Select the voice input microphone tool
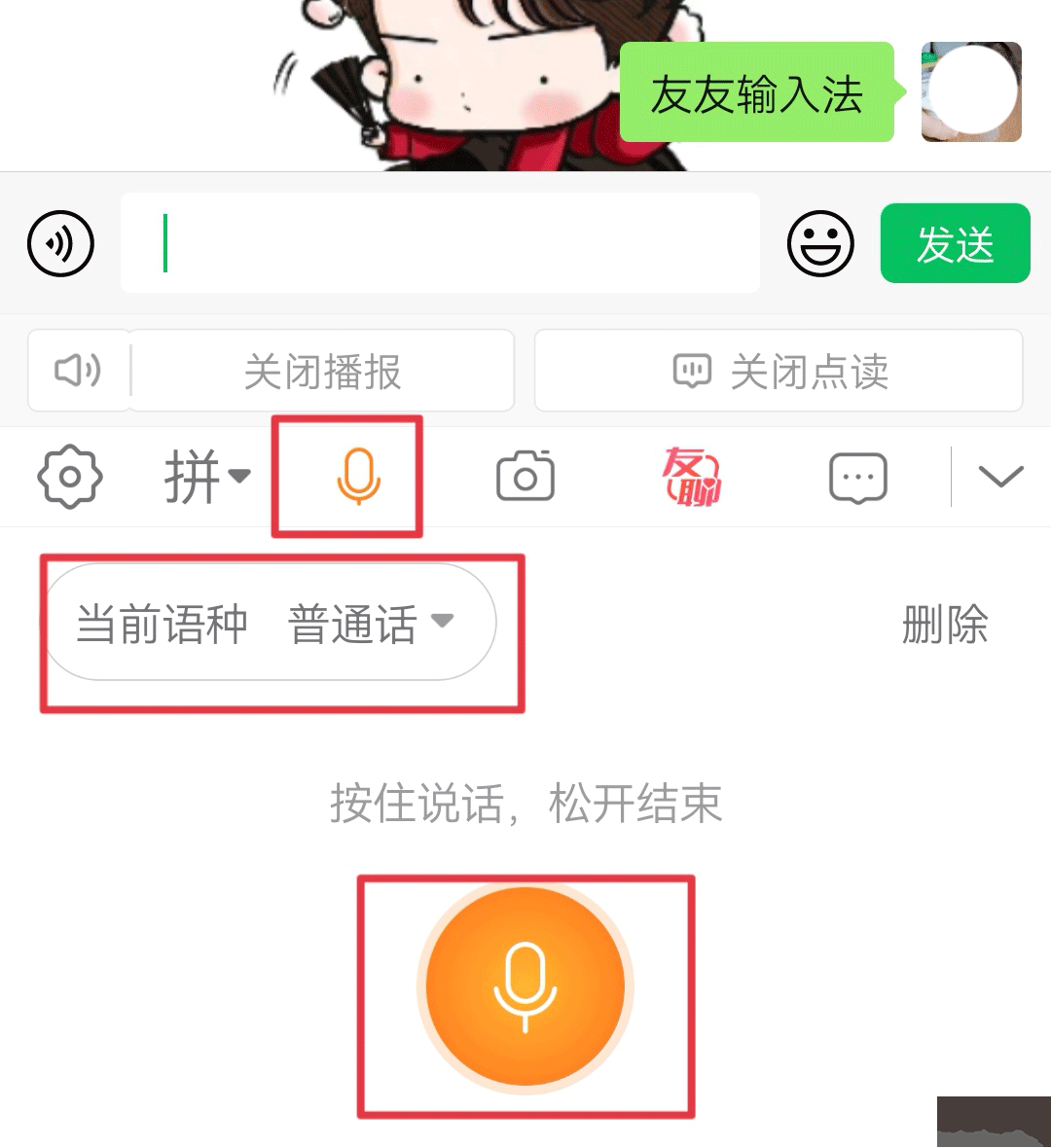The width and height of the screenshot is (1051, 1148). point(525,986)
